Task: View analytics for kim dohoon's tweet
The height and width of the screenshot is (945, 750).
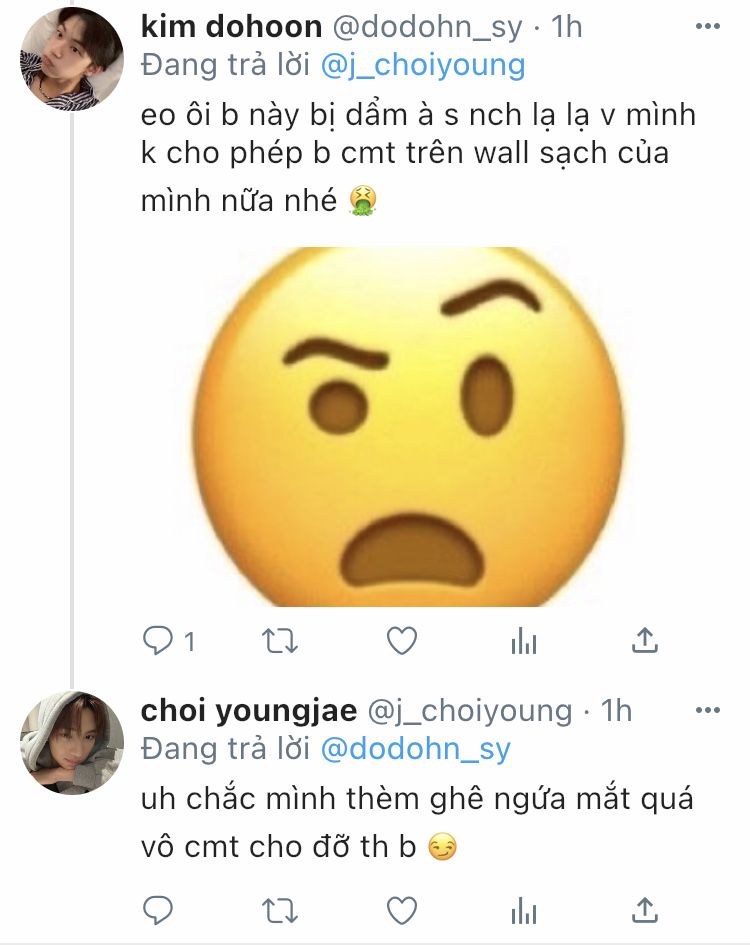Action: coord(524,640)
